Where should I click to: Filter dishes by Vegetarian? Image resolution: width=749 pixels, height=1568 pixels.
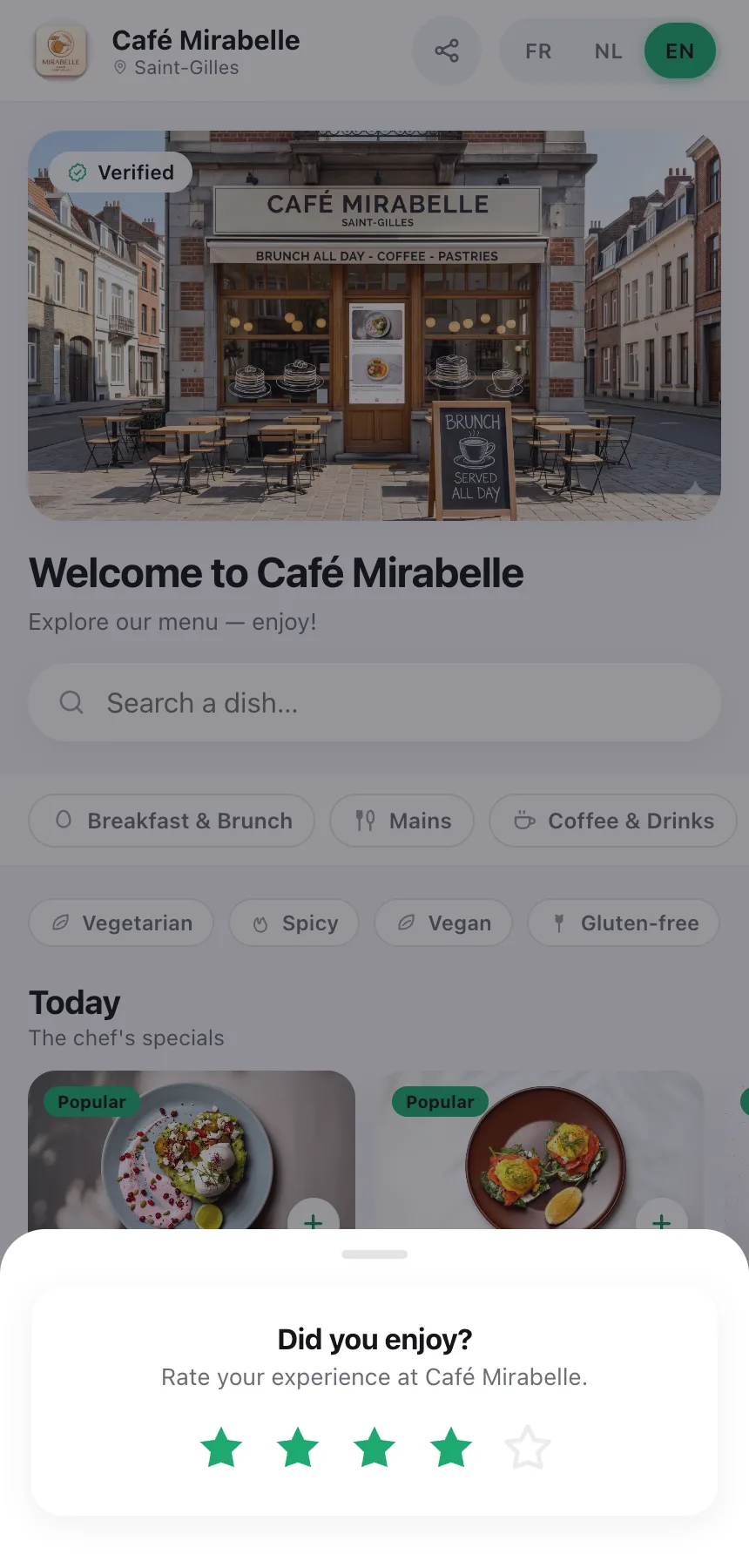click(121, 923)
